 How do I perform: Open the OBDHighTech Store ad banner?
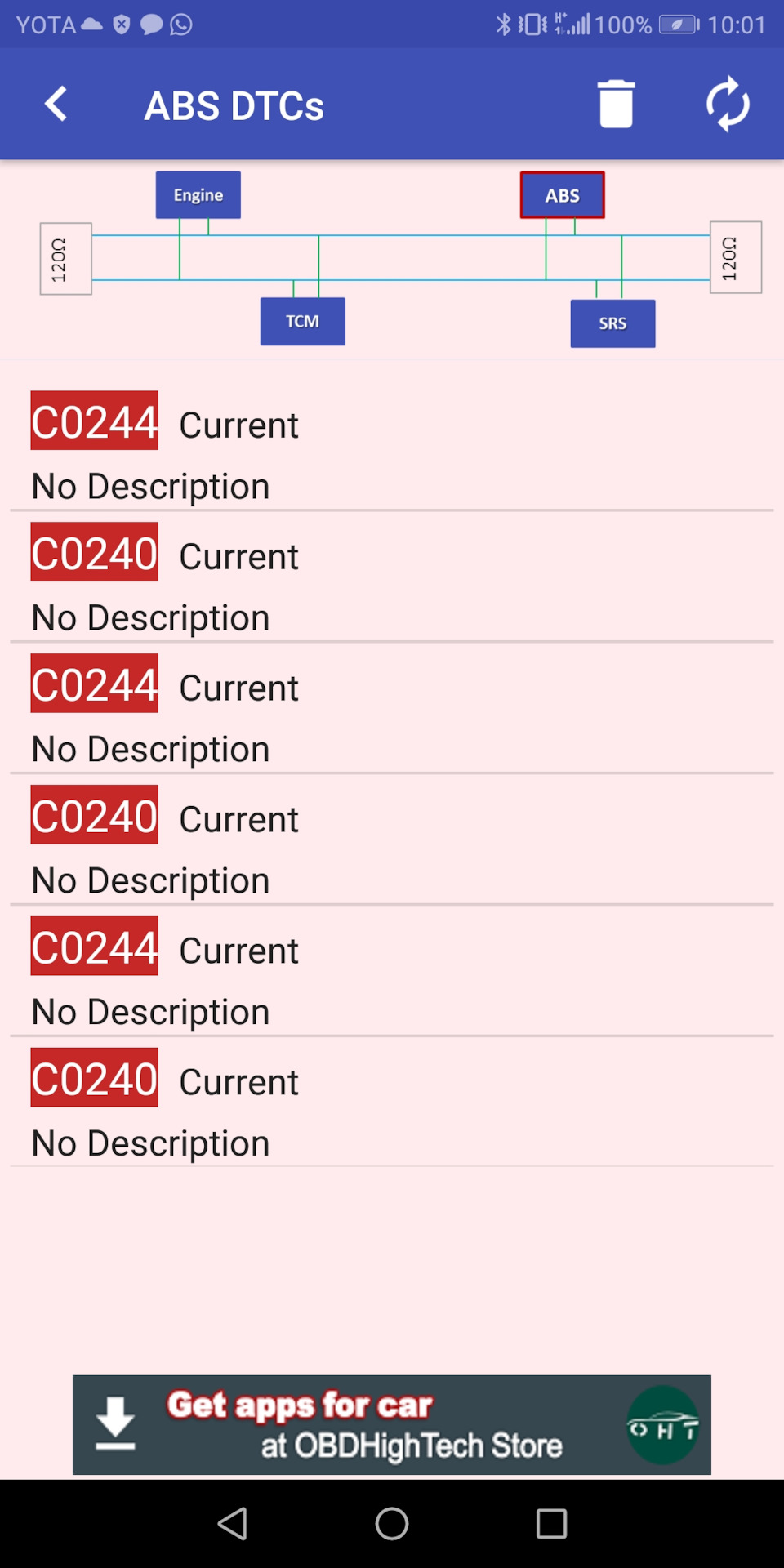[392, 1425]
